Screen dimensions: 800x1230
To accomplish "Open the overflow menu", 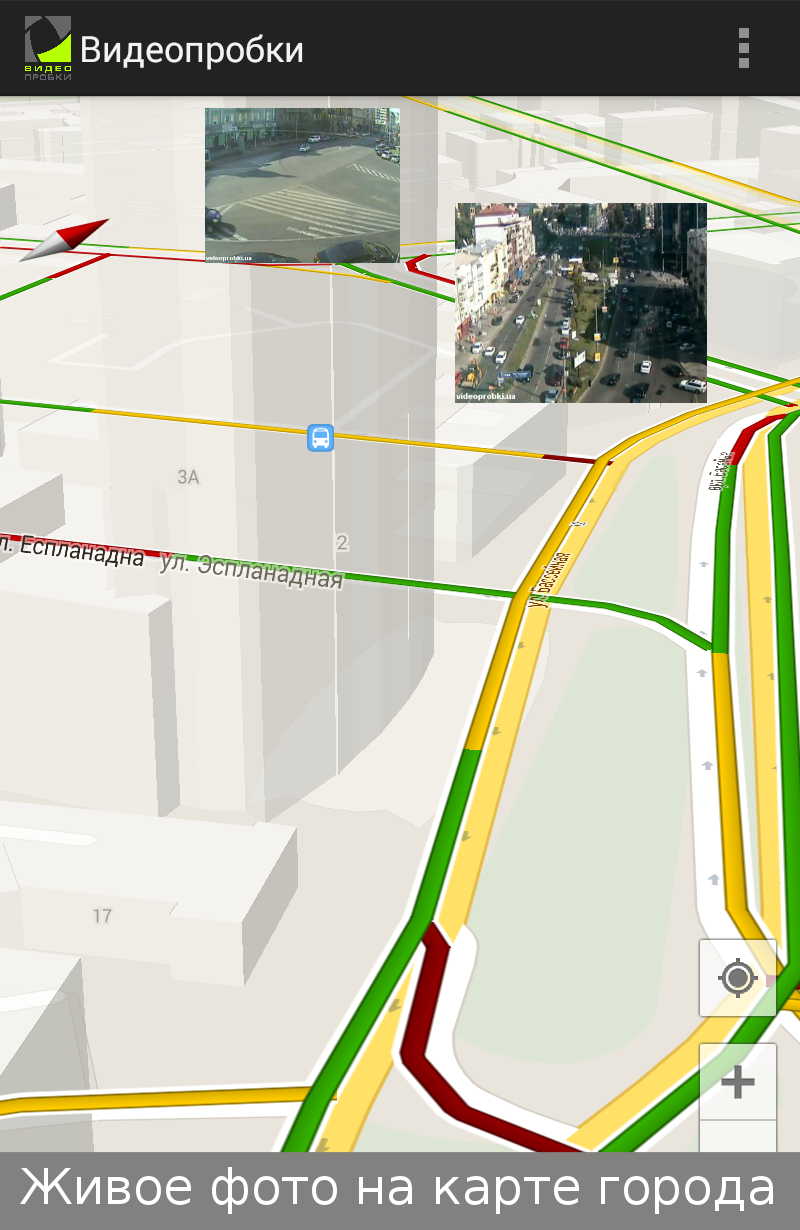I will pos(743,48).
